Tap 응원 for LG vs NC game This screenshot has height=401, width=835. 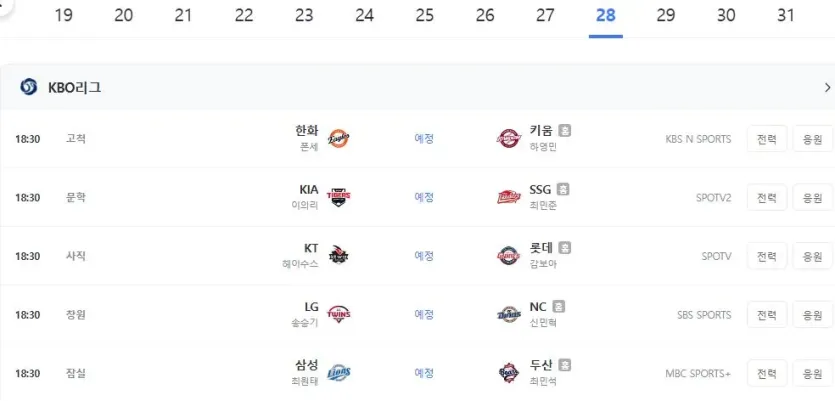click(x=813, y=315)
